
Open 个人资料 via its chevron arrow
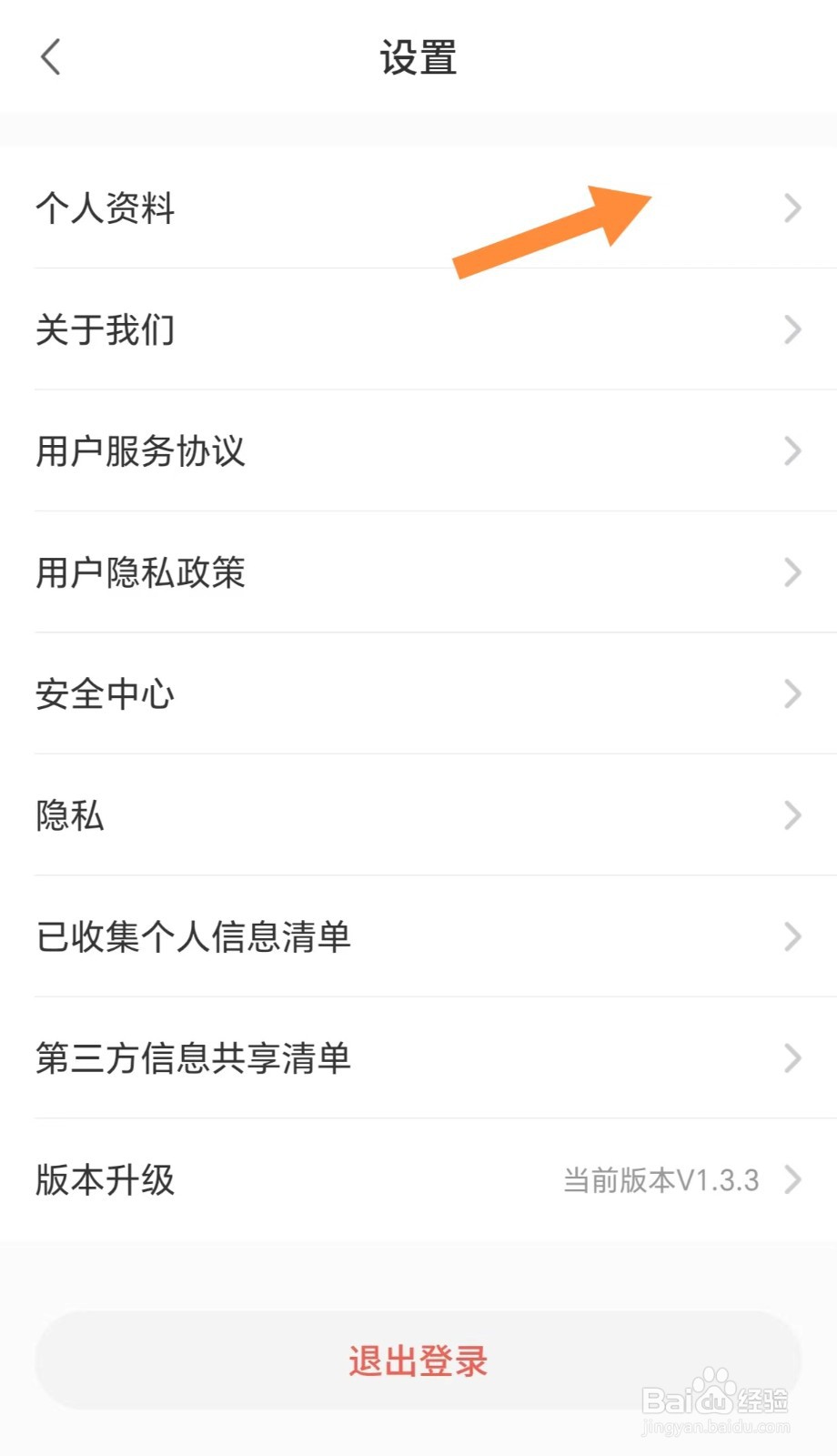click(791, 208)
